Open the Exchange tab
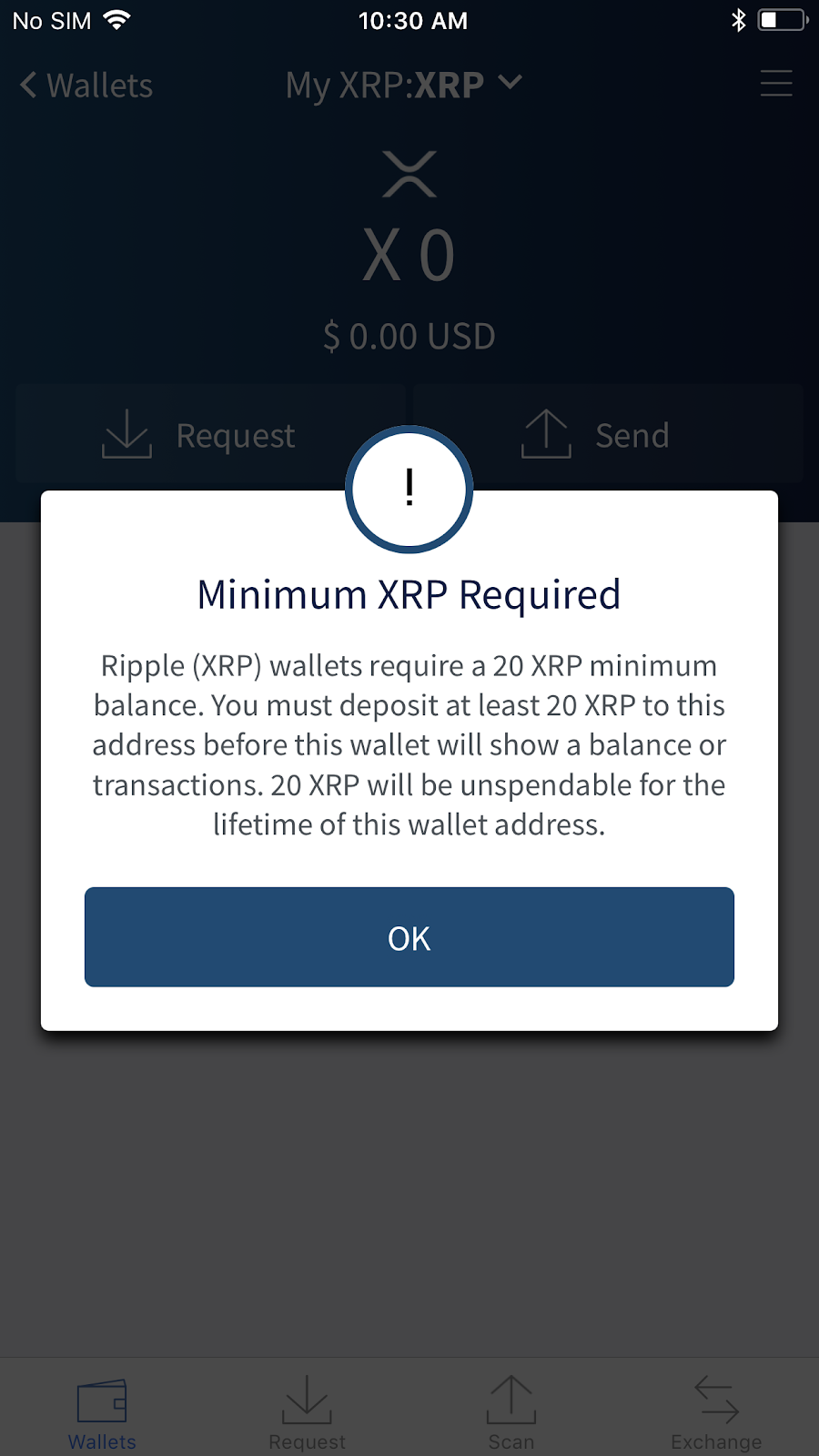 coord(716,1411)
